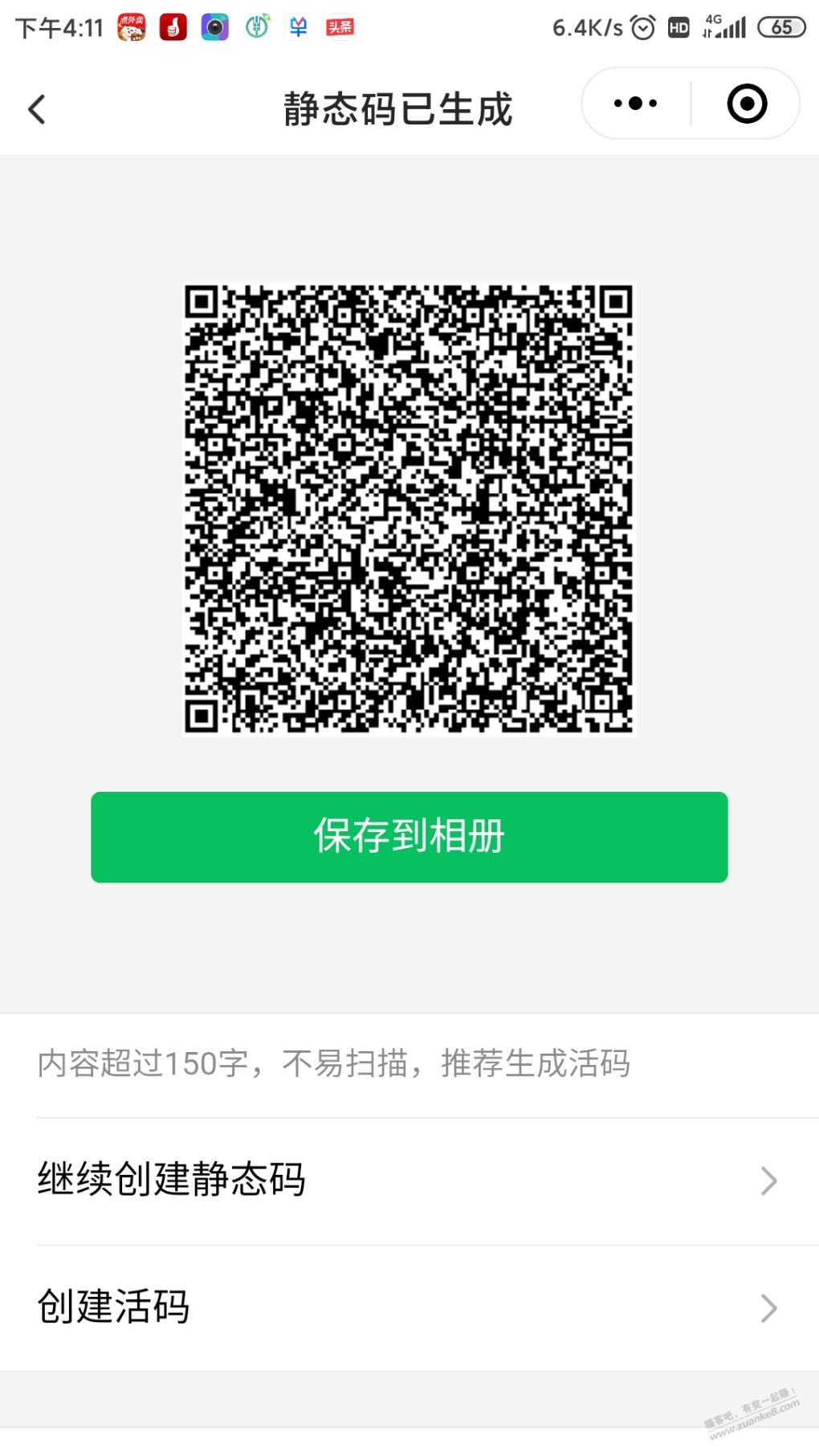Tap the 保存到相册 button
The height and width of the screenshot is (1456, 819).
(x=409, y=837)
